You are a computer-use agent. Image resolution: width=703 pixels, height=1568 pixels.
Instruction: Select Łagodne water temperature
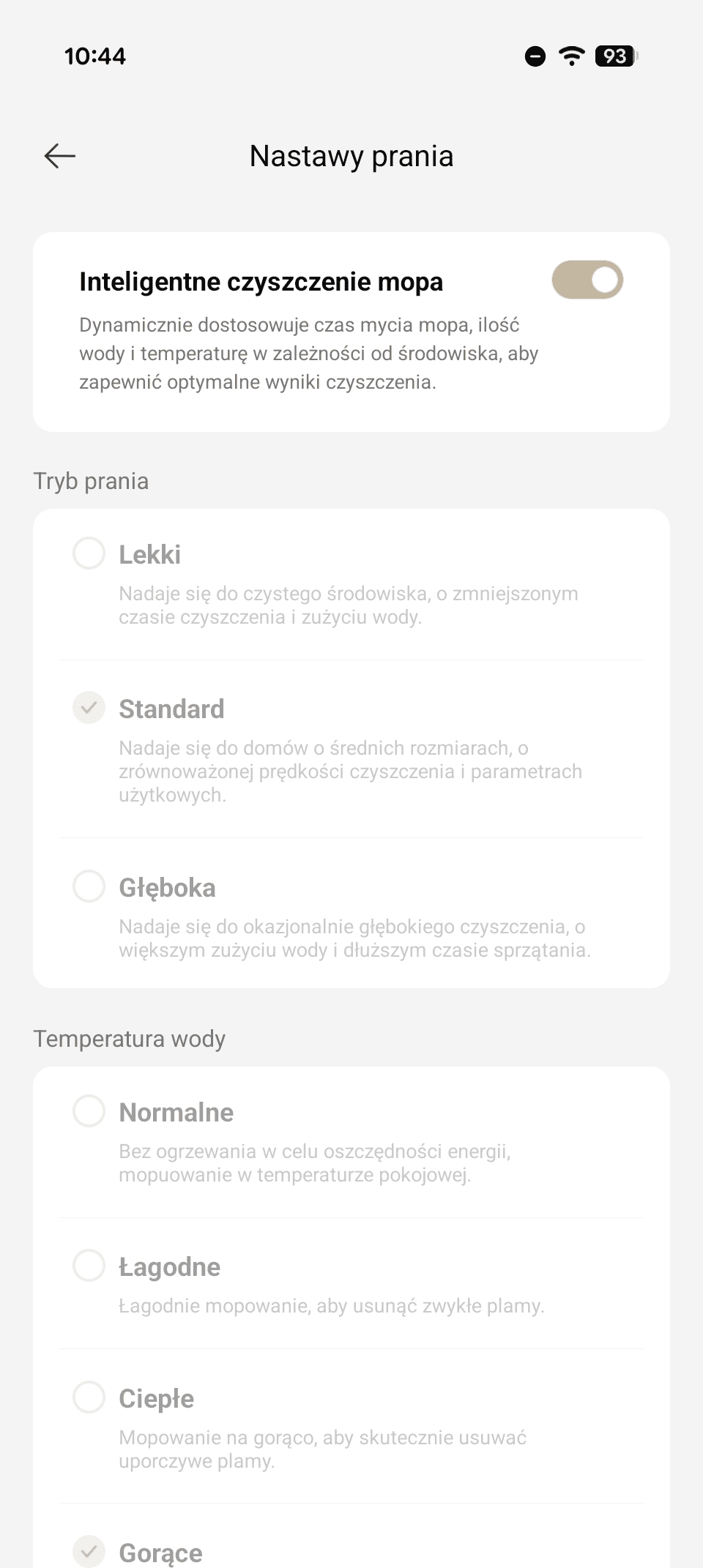coord(89,1266)
